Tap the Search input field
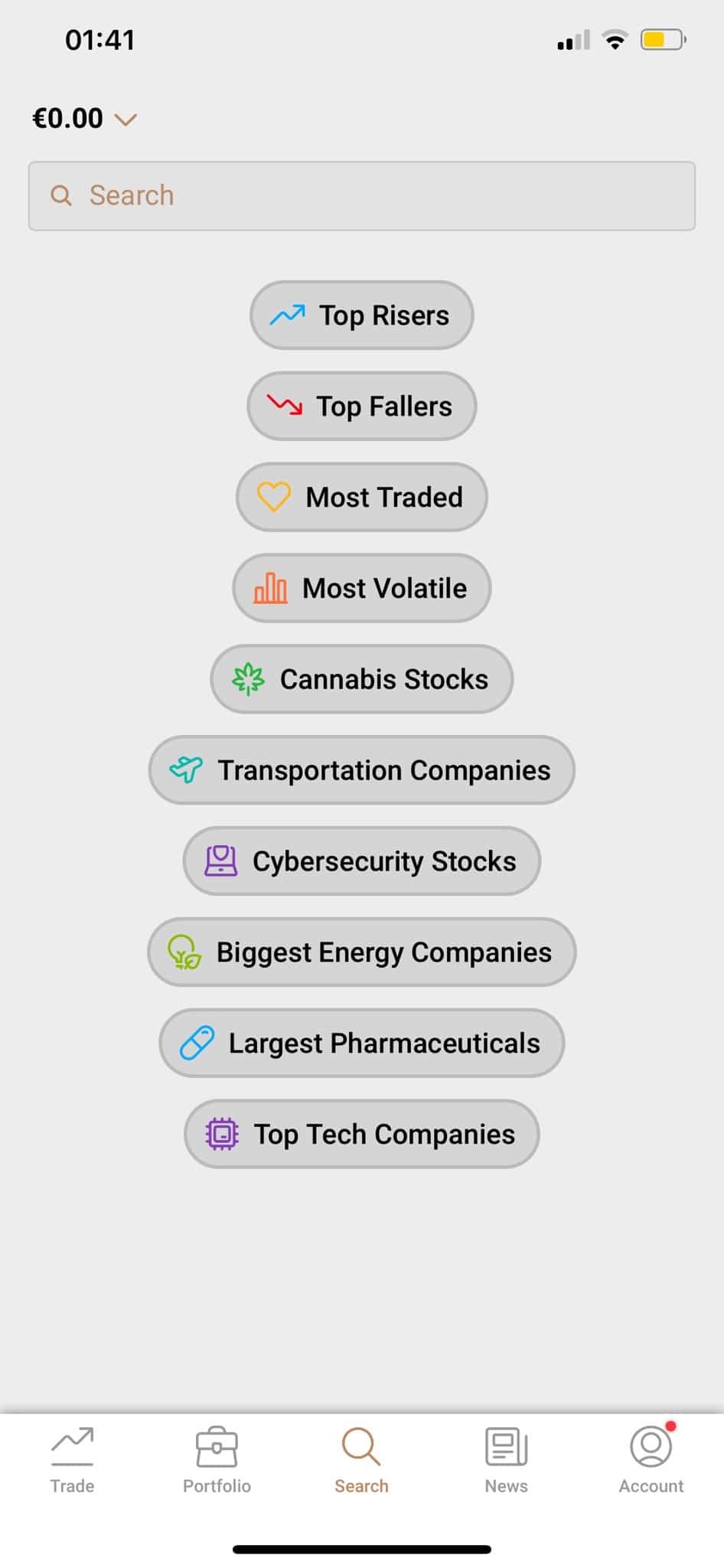The image size is (724, 1568). 362,196
